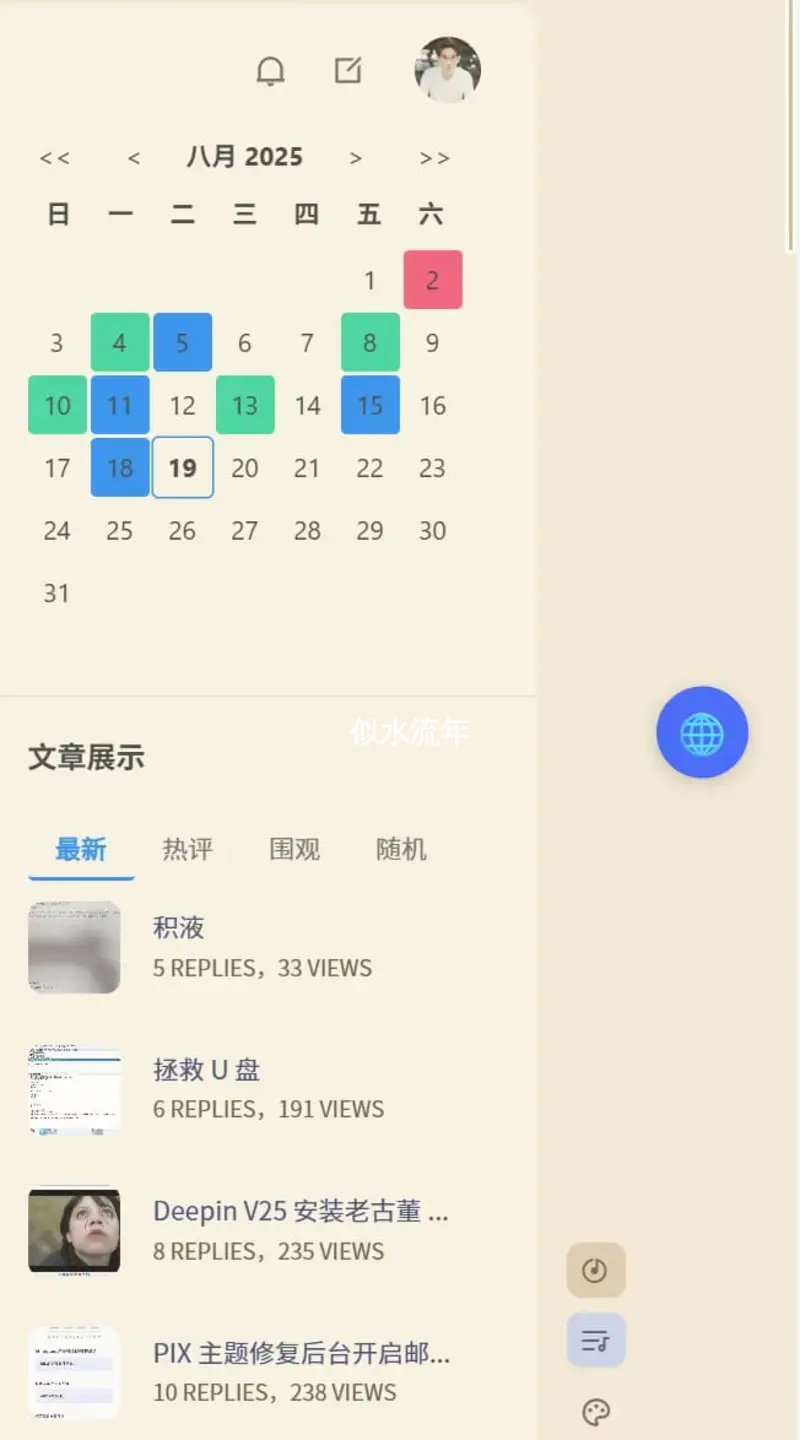Tap the compose post edit icon
Screen dimensions: 800x1440
(x=347, y=70)
